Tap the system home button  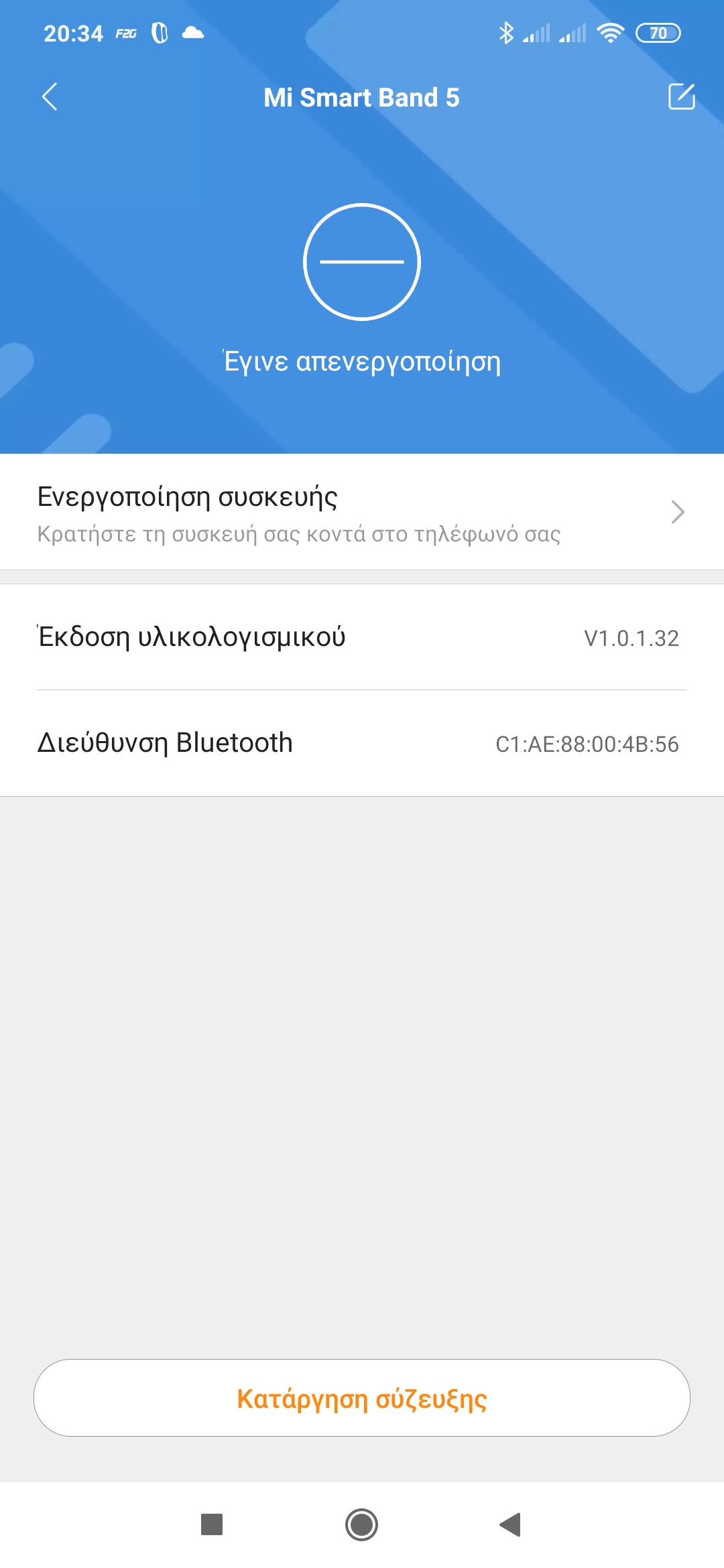pos(361,1524)
